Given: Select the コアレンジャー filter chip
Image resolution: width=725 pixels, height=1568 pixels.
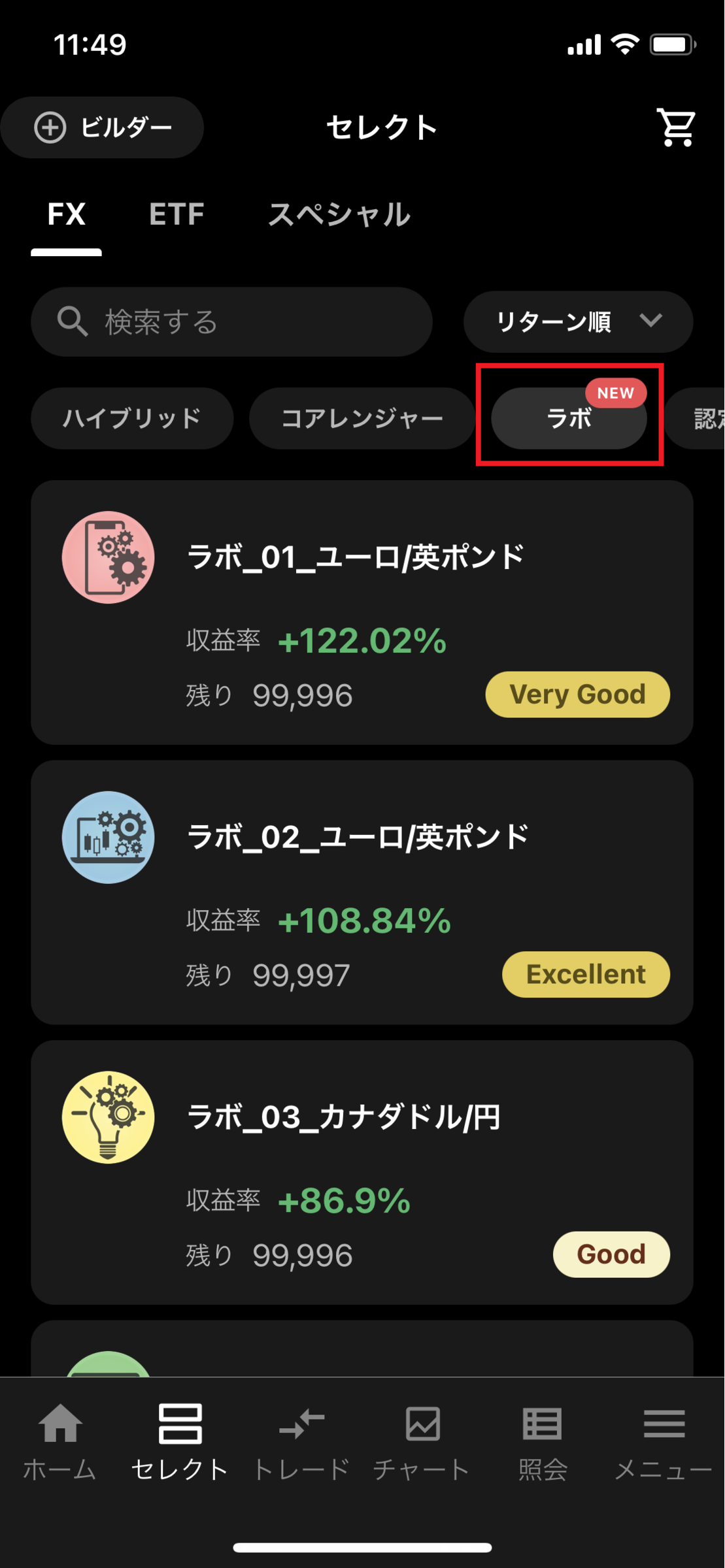Looking at the screenshot, I should pos(362,418).
